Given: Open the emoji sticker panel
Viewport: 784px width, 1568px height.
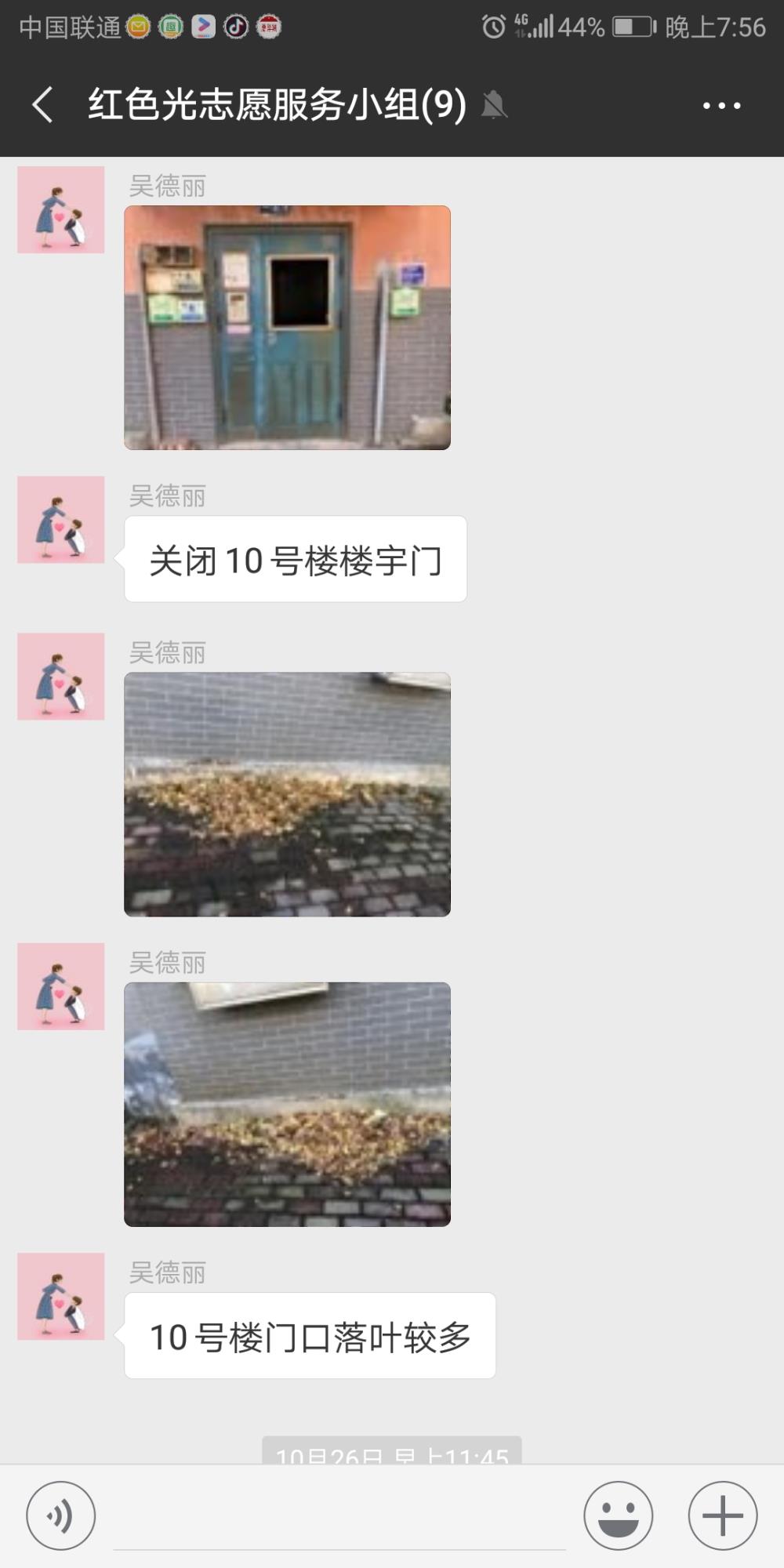Looking at the screenshot, I should pyautogui.click(x=618, y=1515).
